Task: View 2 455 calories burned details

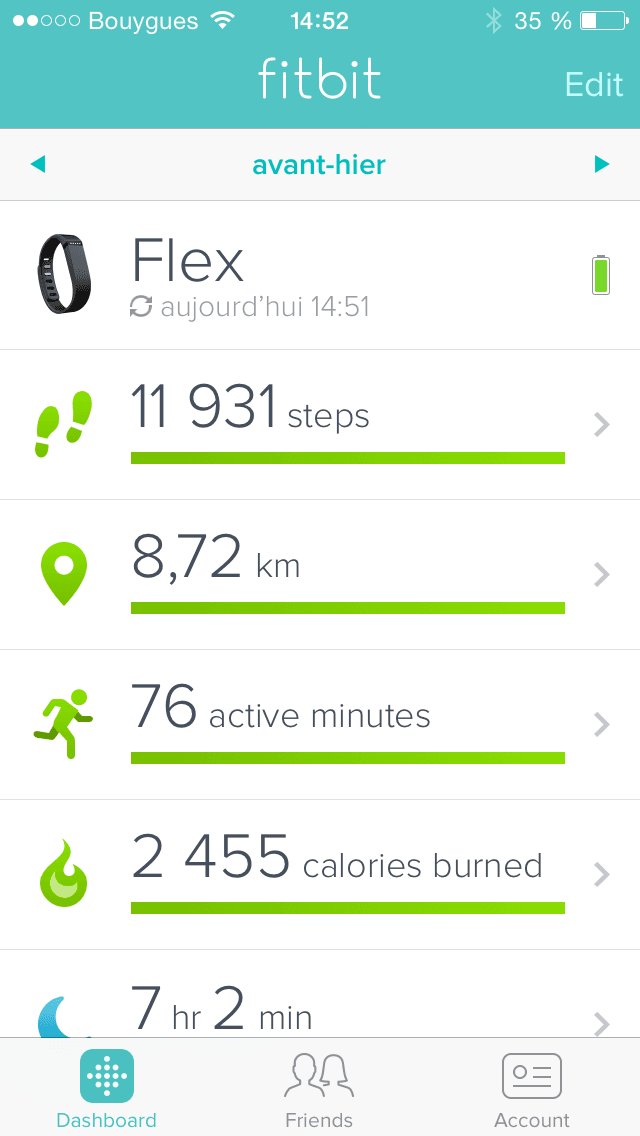Action: pyautogui.click(x=320, y=875)
